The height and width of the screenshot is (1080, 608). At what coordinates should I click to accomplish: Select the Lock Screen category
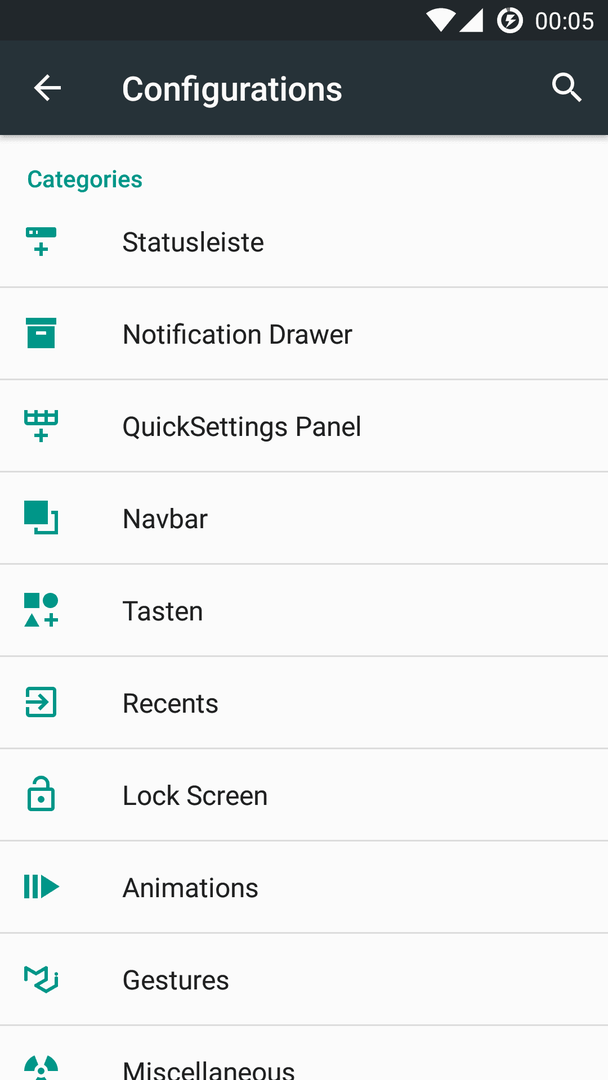(x=304, y=796)
